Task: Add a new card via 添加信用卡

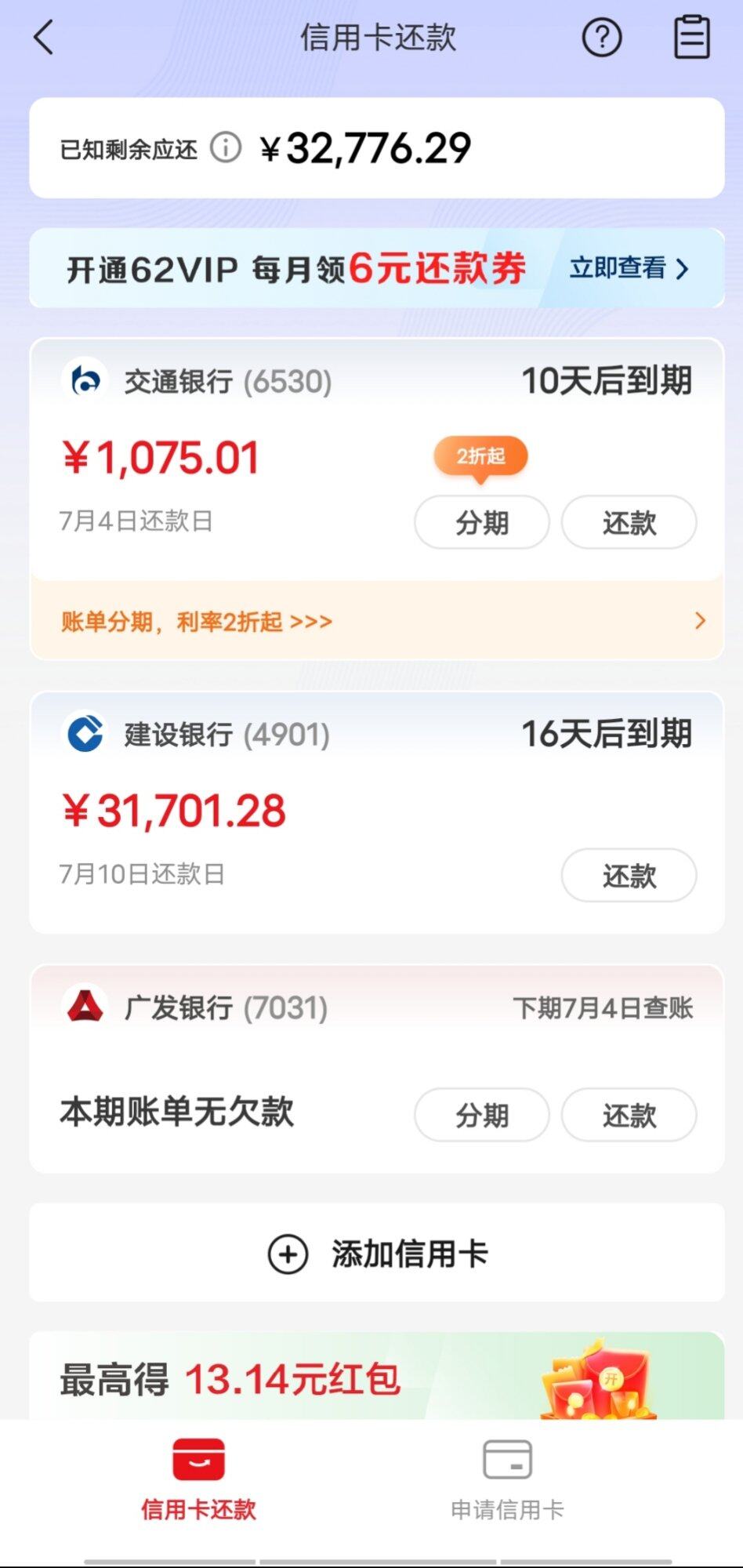Action: (x=377, y=1253)
